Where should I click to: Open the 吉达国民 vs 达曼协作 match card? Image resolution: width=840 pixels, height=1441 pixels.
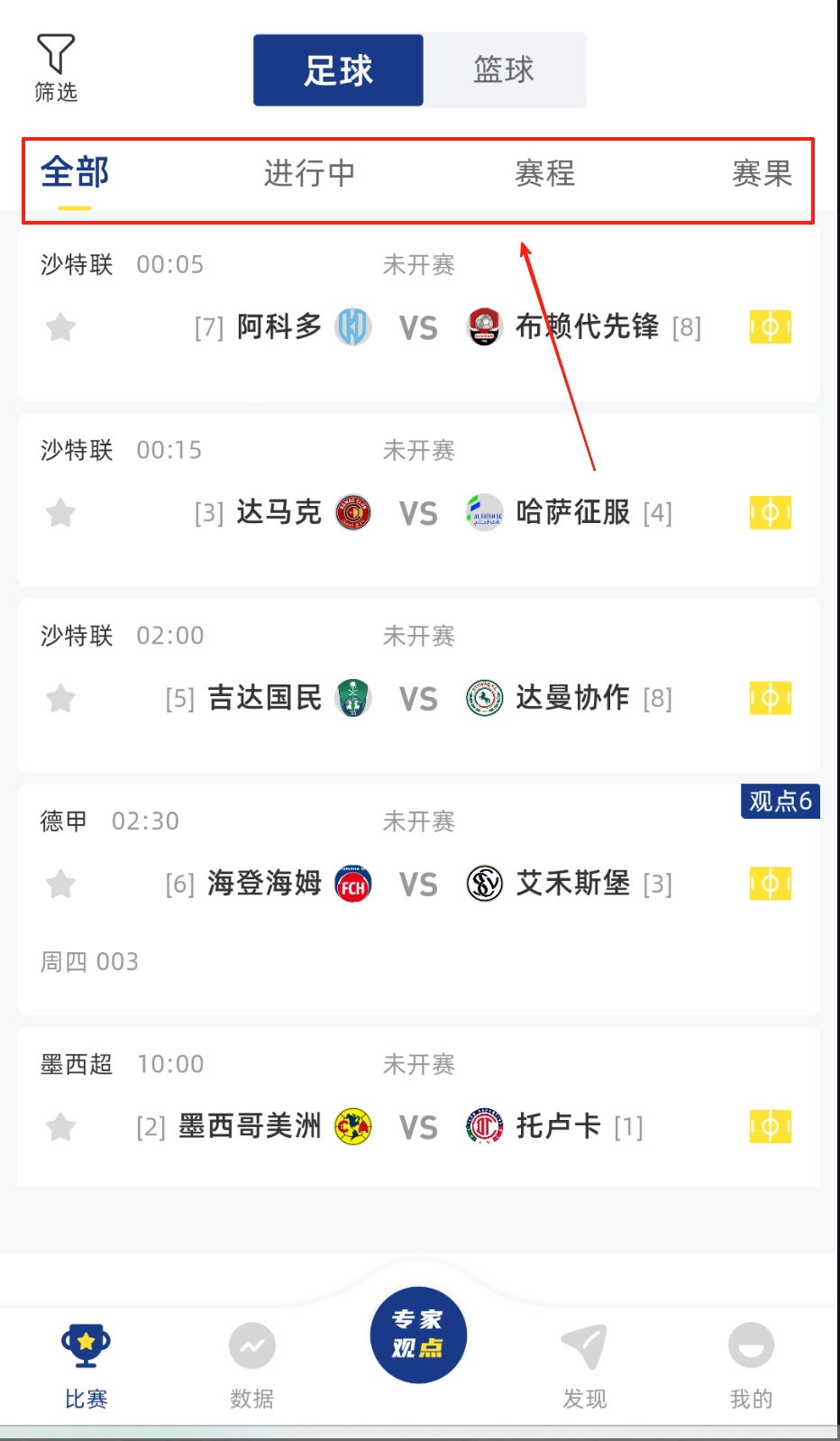click(x=418, y=685)
